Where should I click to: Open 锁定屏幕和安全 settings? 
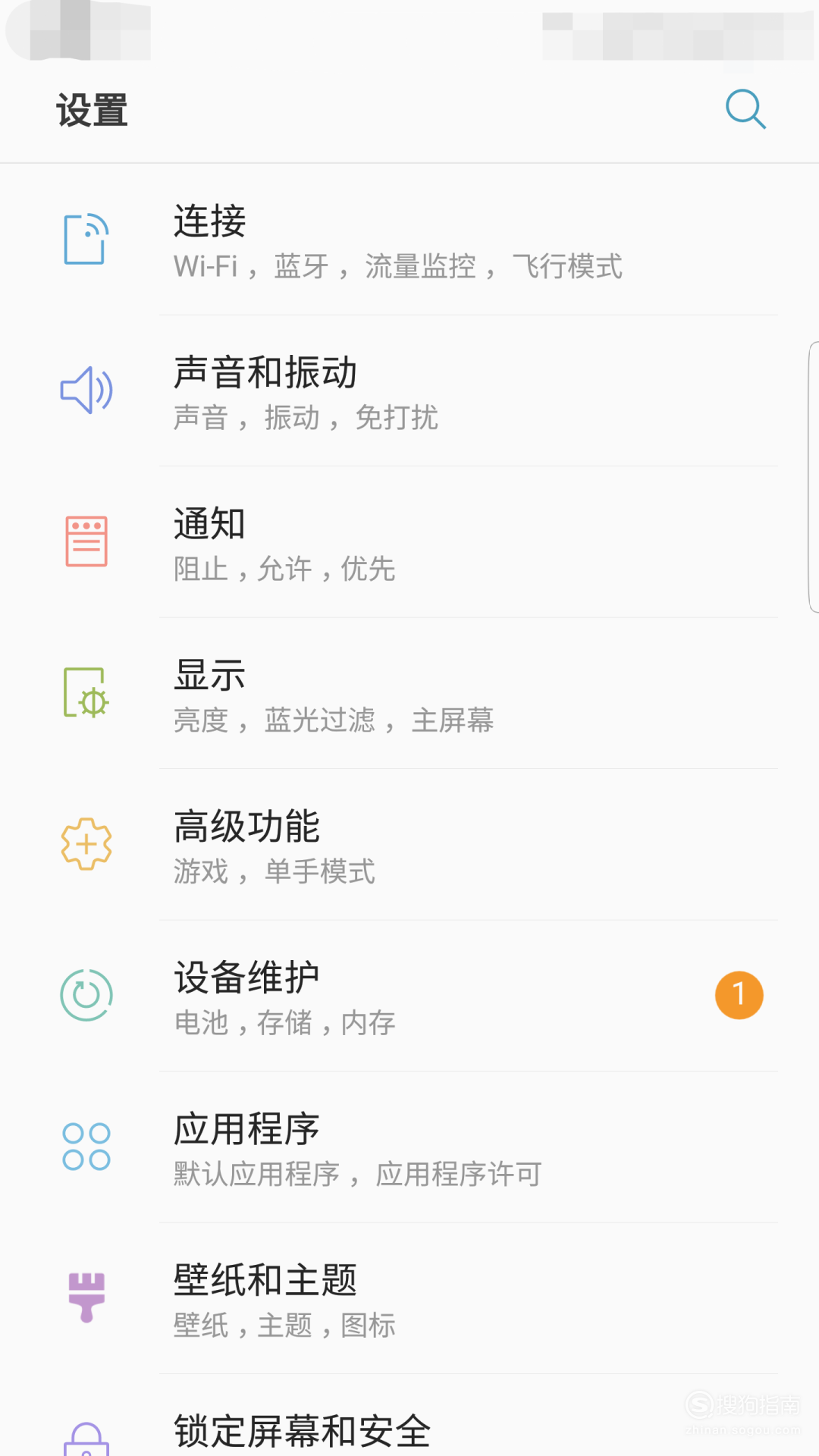409,1415
